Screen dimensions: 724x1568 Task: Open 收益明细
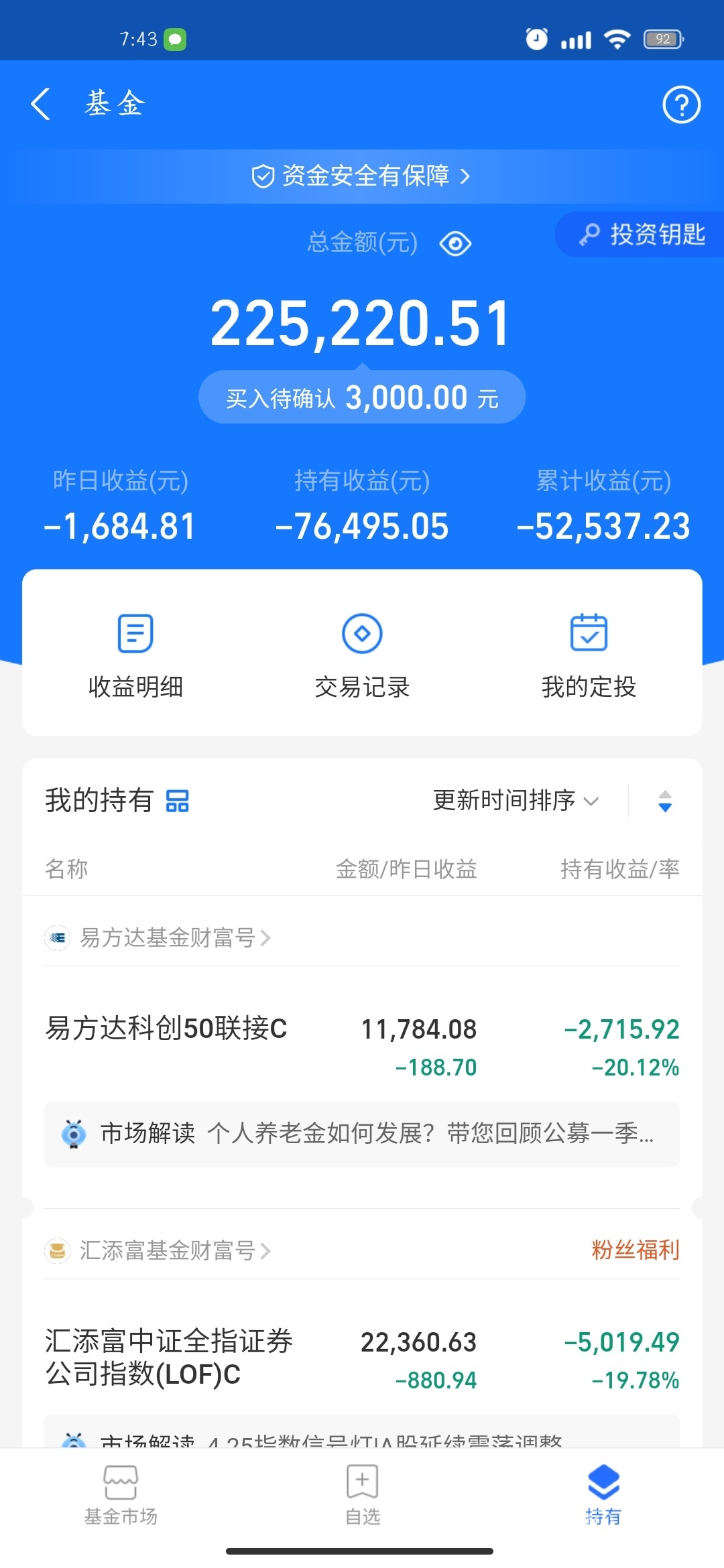(135, 655)
